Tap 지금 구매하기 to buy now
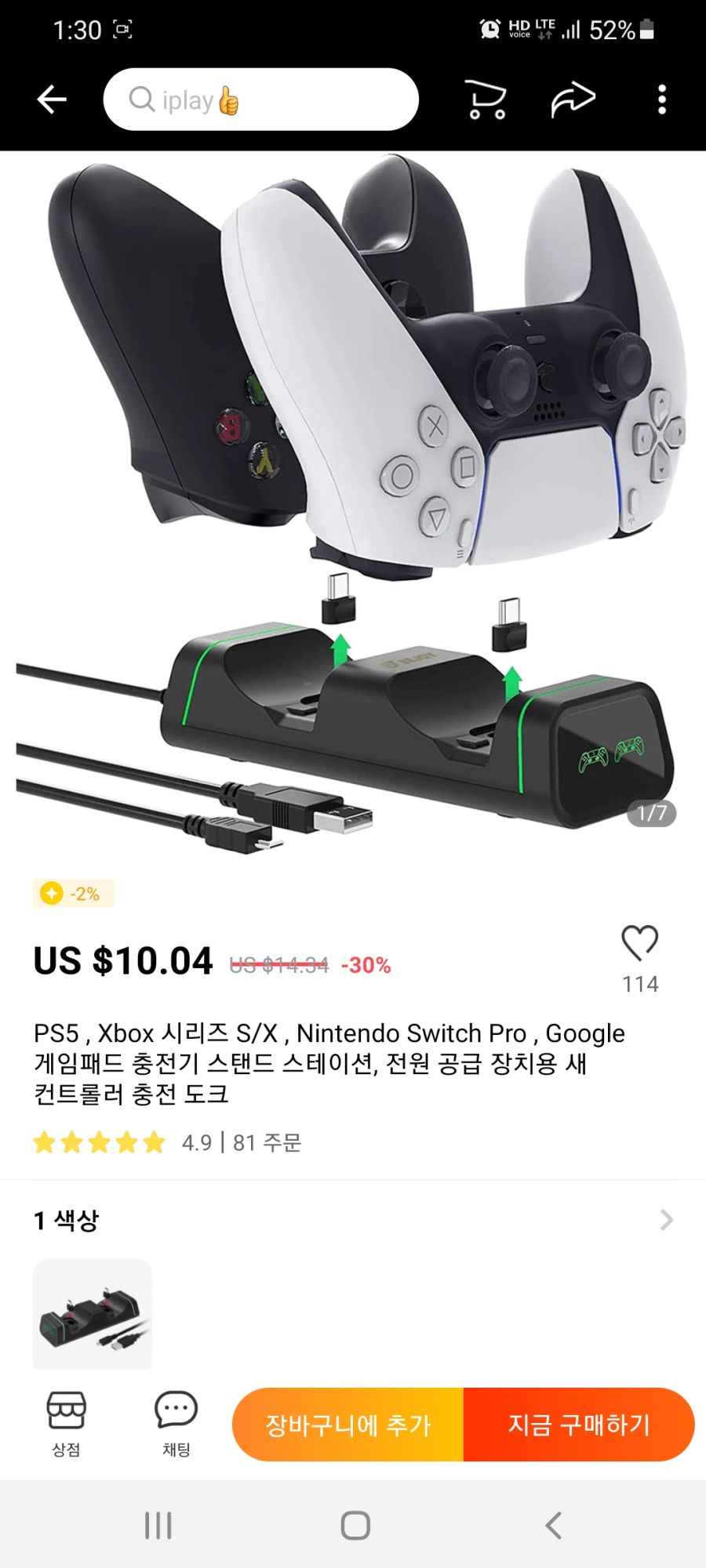This screenshot has width=706, height=1568. coord(579,1425)
